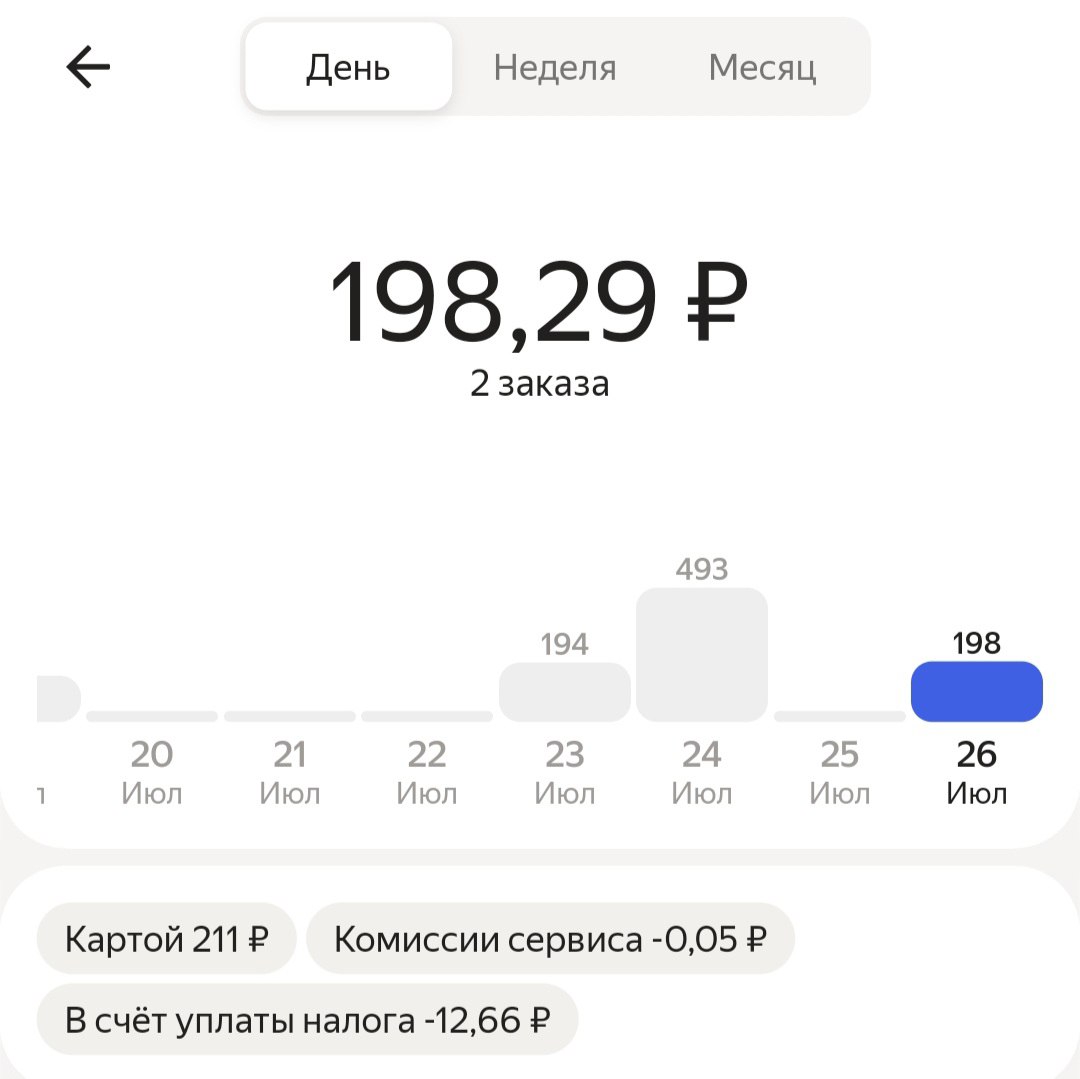This screenshot has width=1080, height=1079.
Task: Select the 22 Июл bar
Action: 427,716
